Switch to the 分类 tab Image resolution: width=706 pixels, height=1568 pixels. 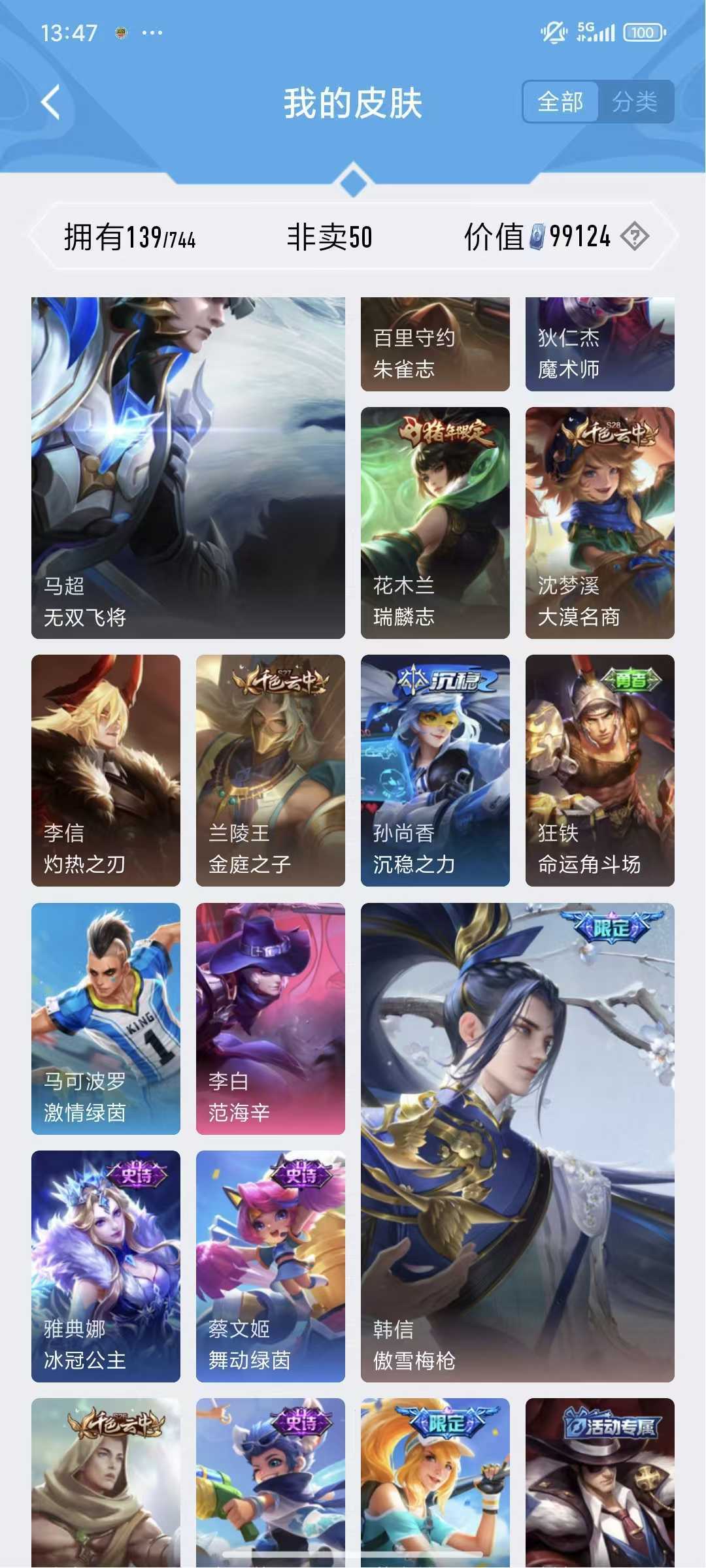(635, 102)
